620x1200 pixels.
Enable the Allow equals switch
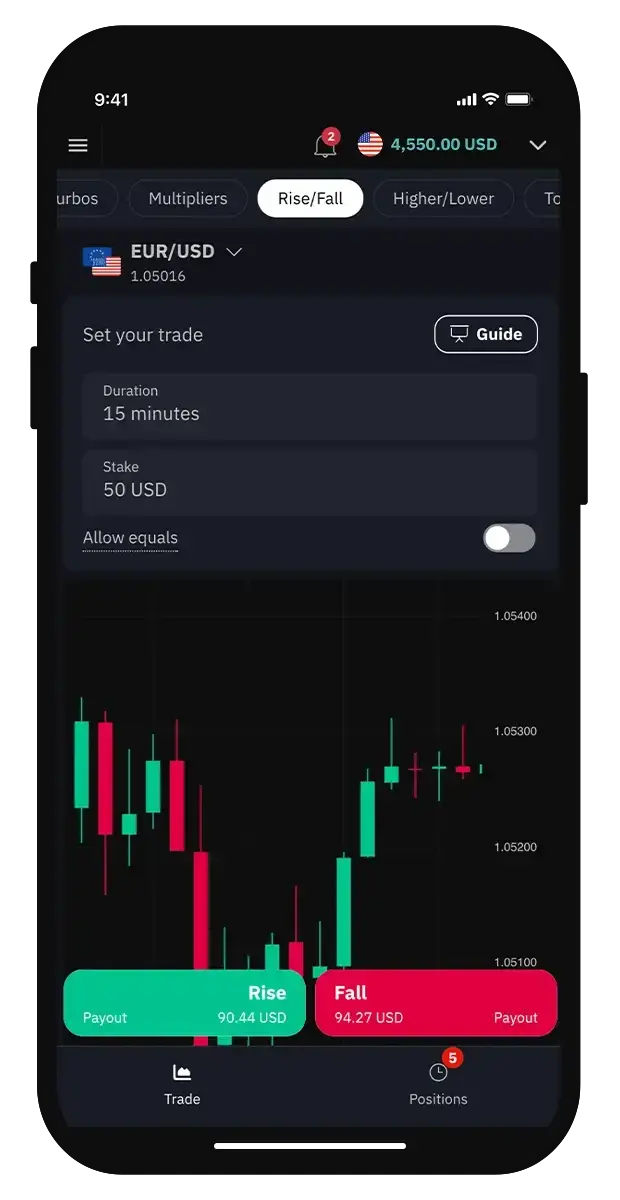point(509,538)
